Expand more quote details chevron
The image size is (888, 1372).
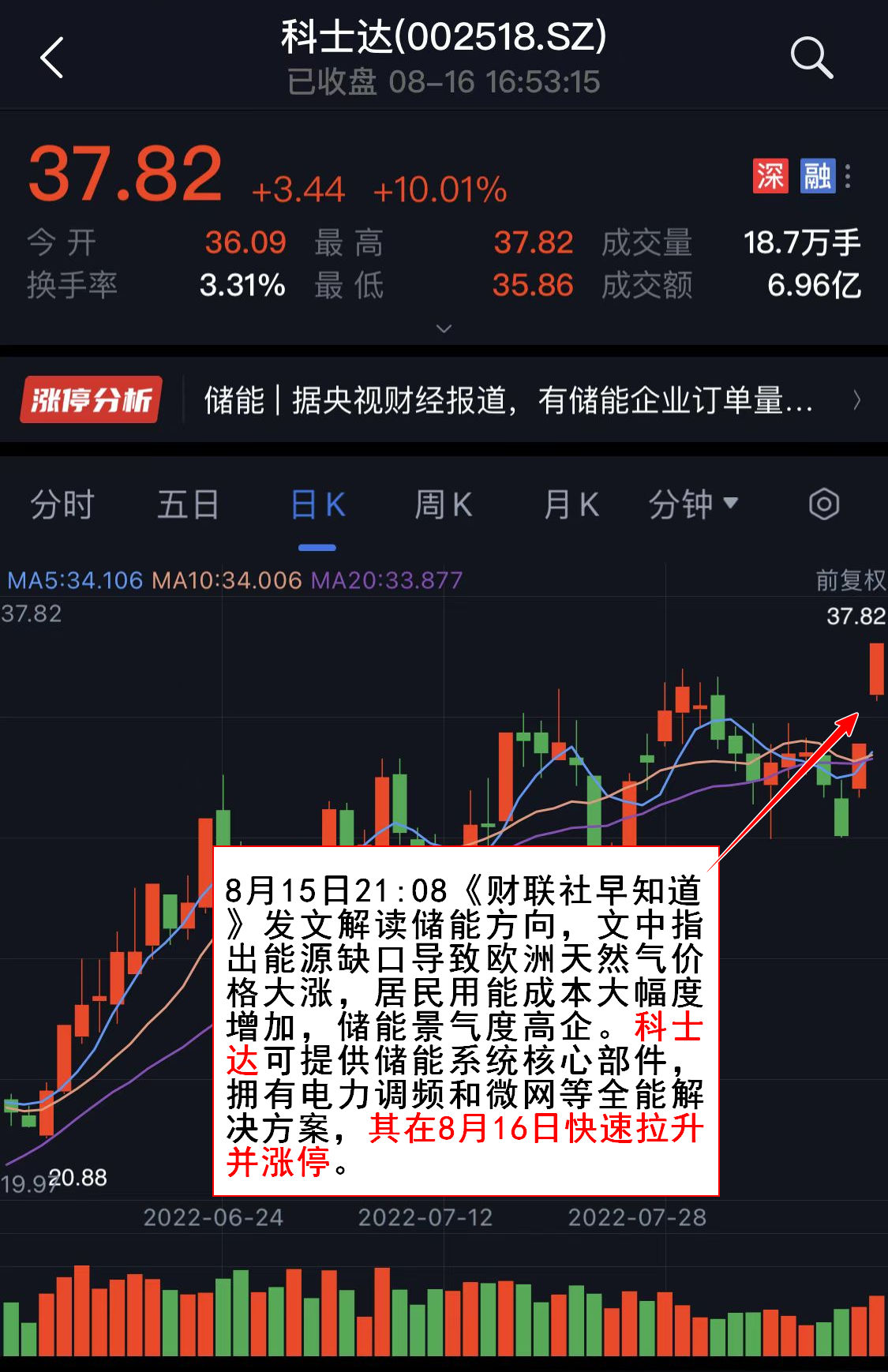click(444, 328)
